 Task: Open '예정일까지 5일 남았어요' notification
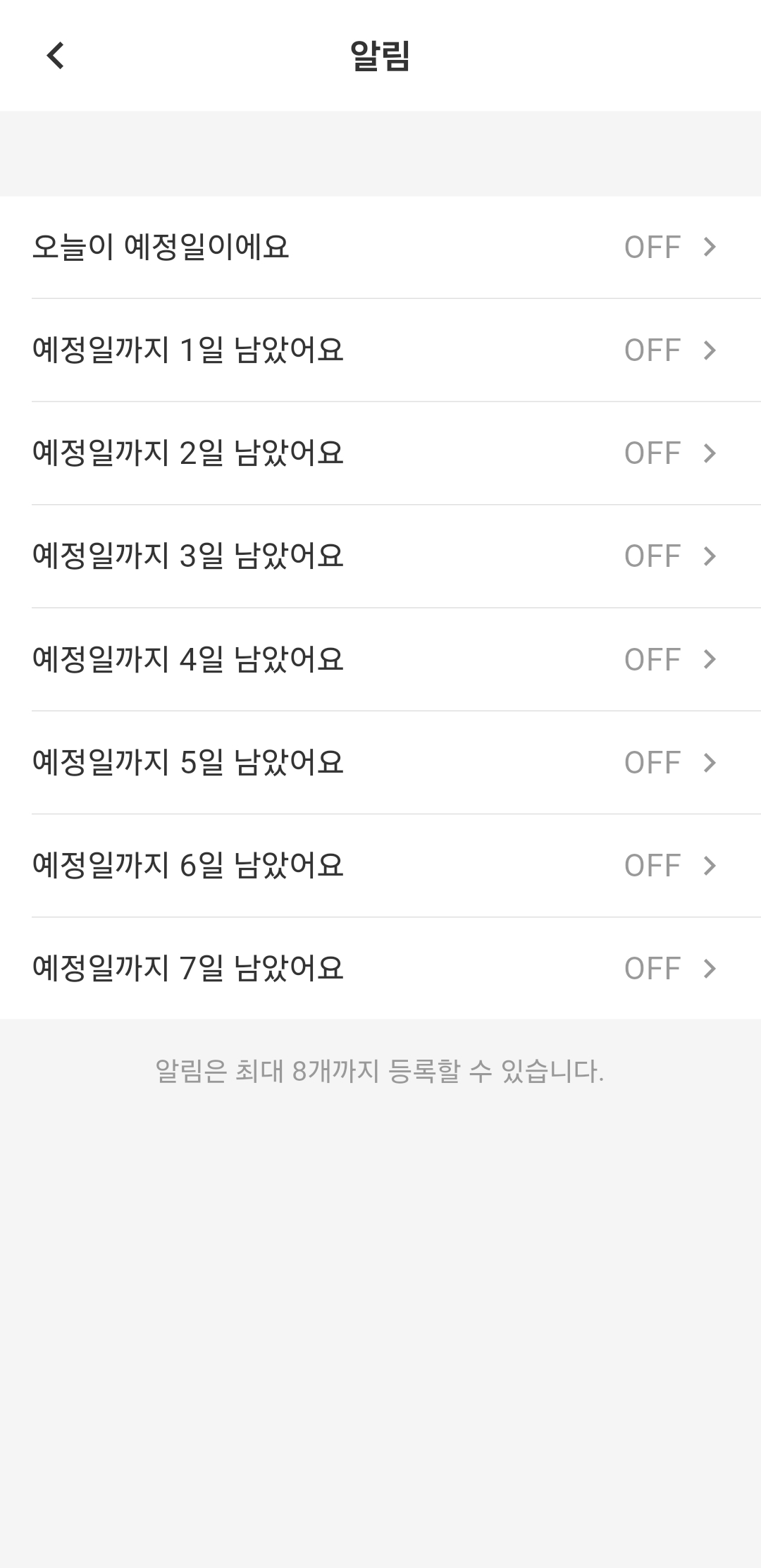[282, 761]
